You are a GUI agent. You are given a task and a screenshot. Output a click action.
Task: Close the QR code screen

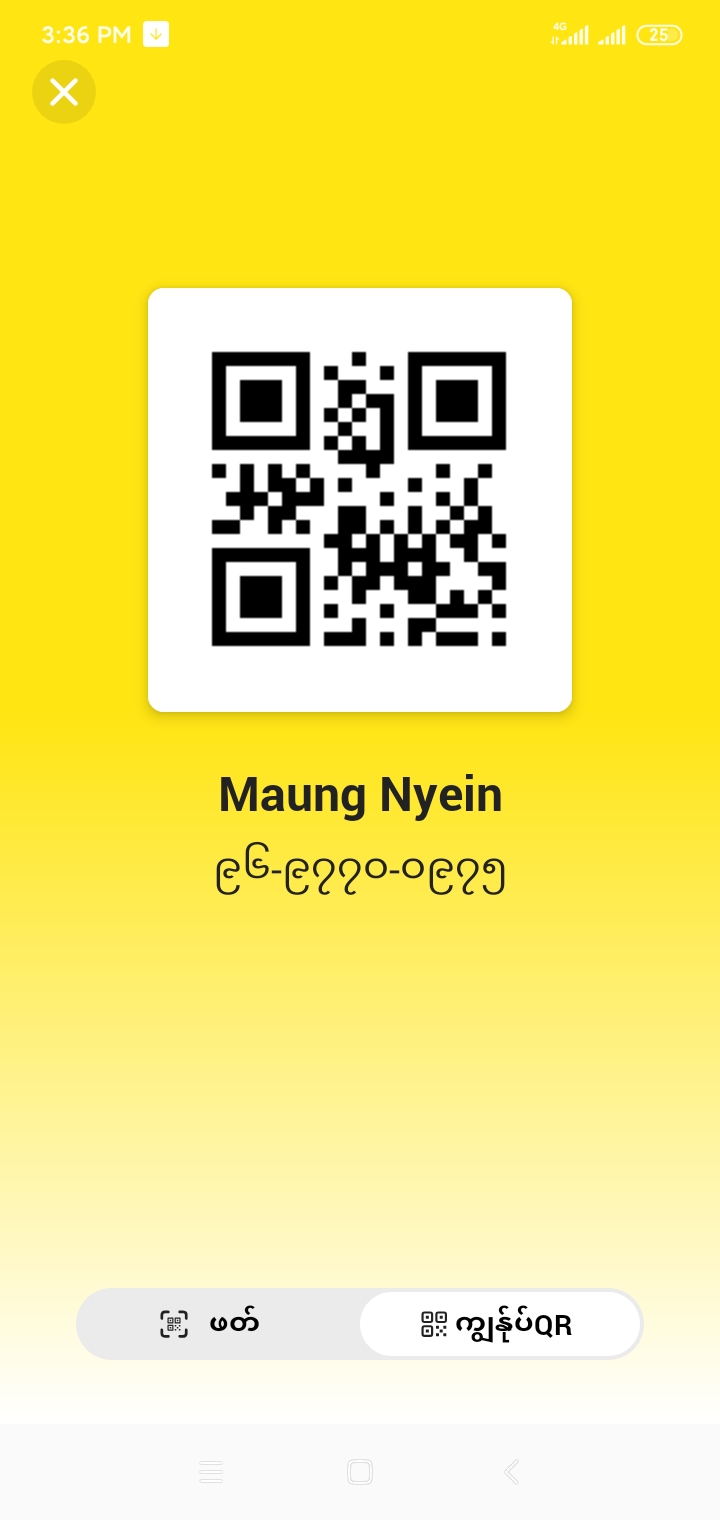click(64, 92)
